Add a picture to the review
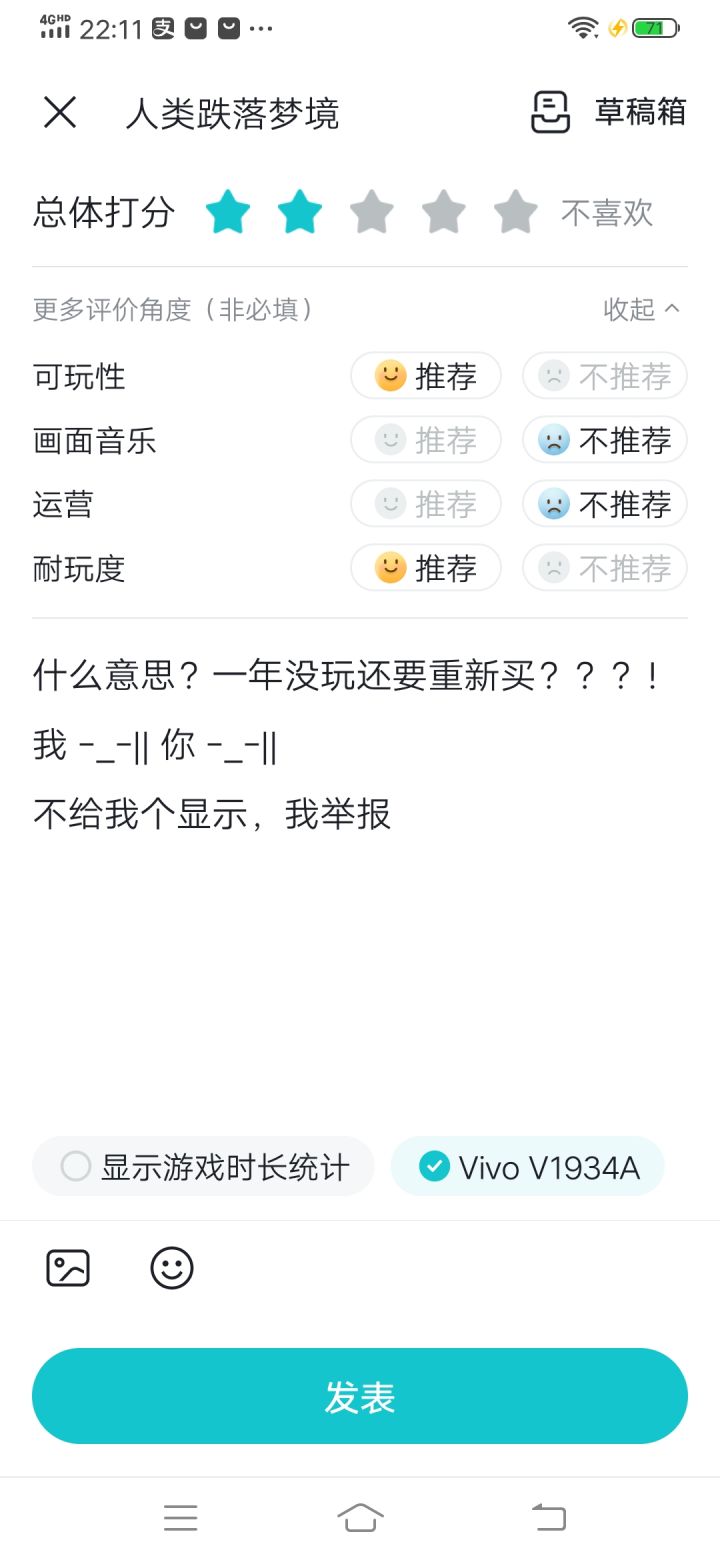This screenshot has width=720, height=1560. point(68,1268)
